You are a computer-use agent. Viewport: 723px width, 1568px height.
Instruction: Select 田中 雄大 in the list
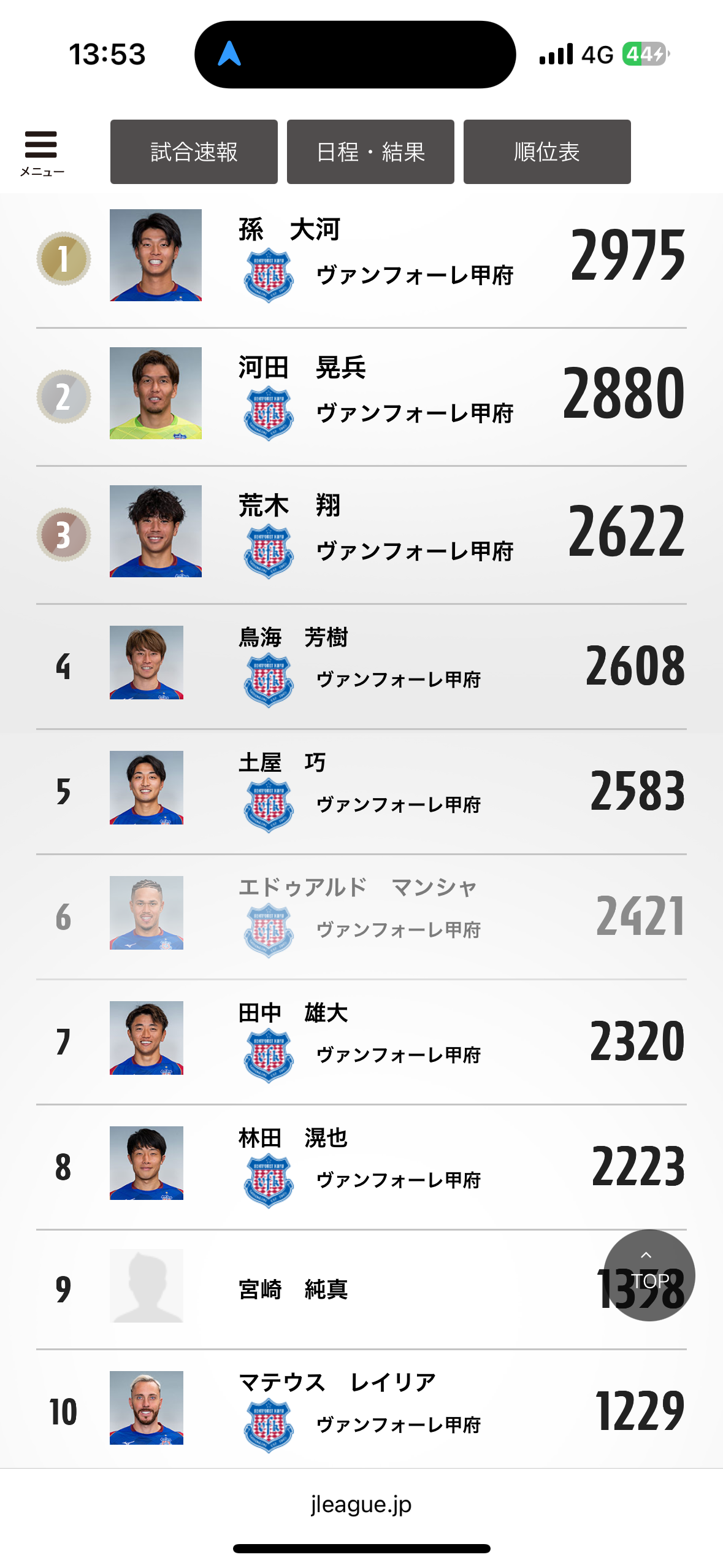click(x=361, y=1040)
